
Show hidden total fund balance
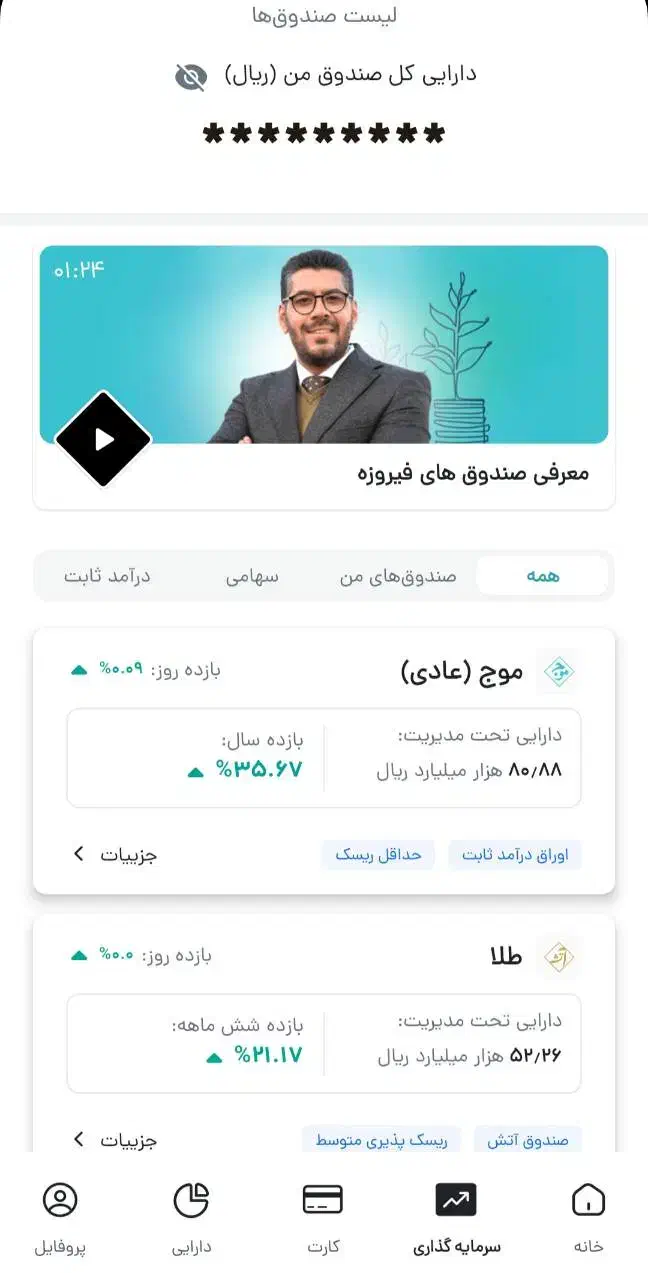tap(190, 76)
